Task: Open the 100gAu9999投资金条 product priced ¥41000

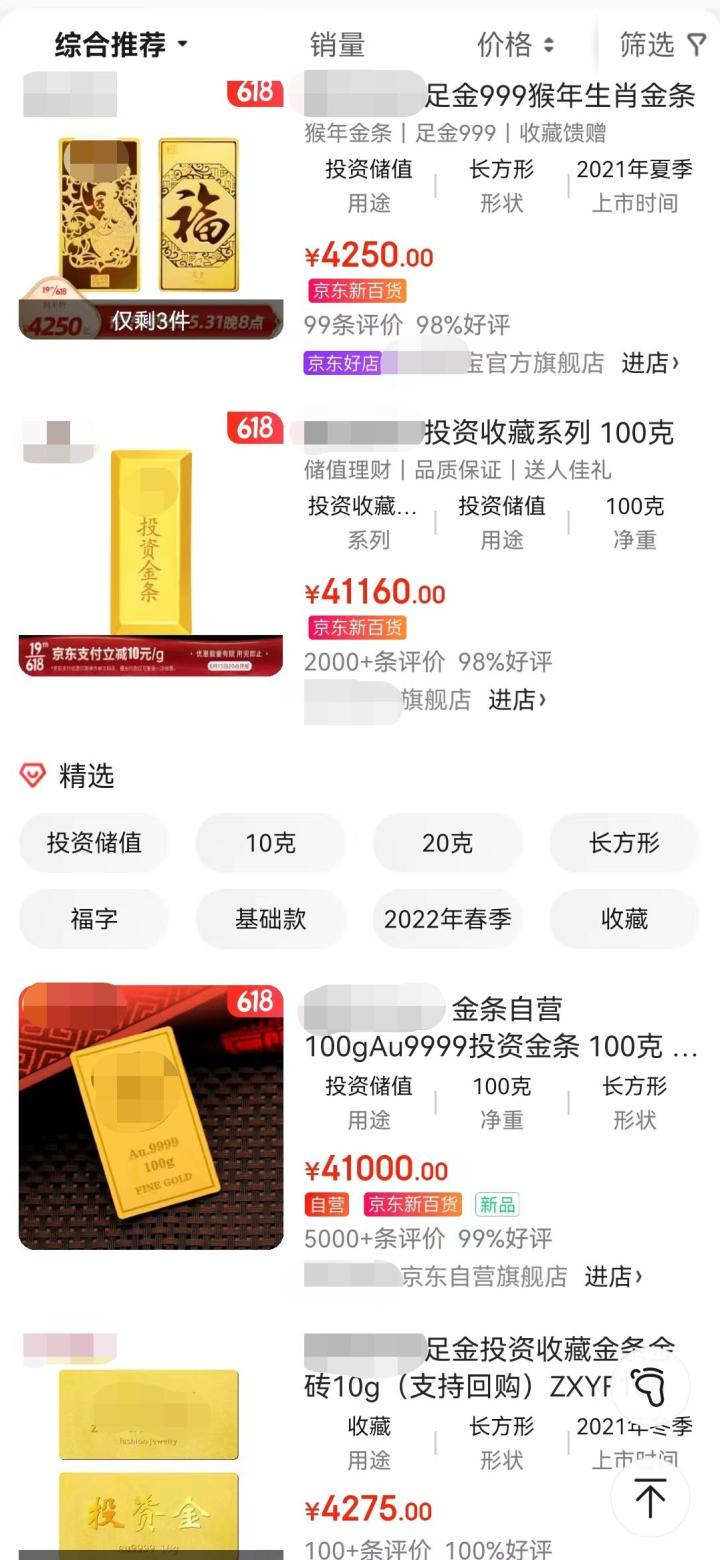Action: click(x=501, y=1046)
